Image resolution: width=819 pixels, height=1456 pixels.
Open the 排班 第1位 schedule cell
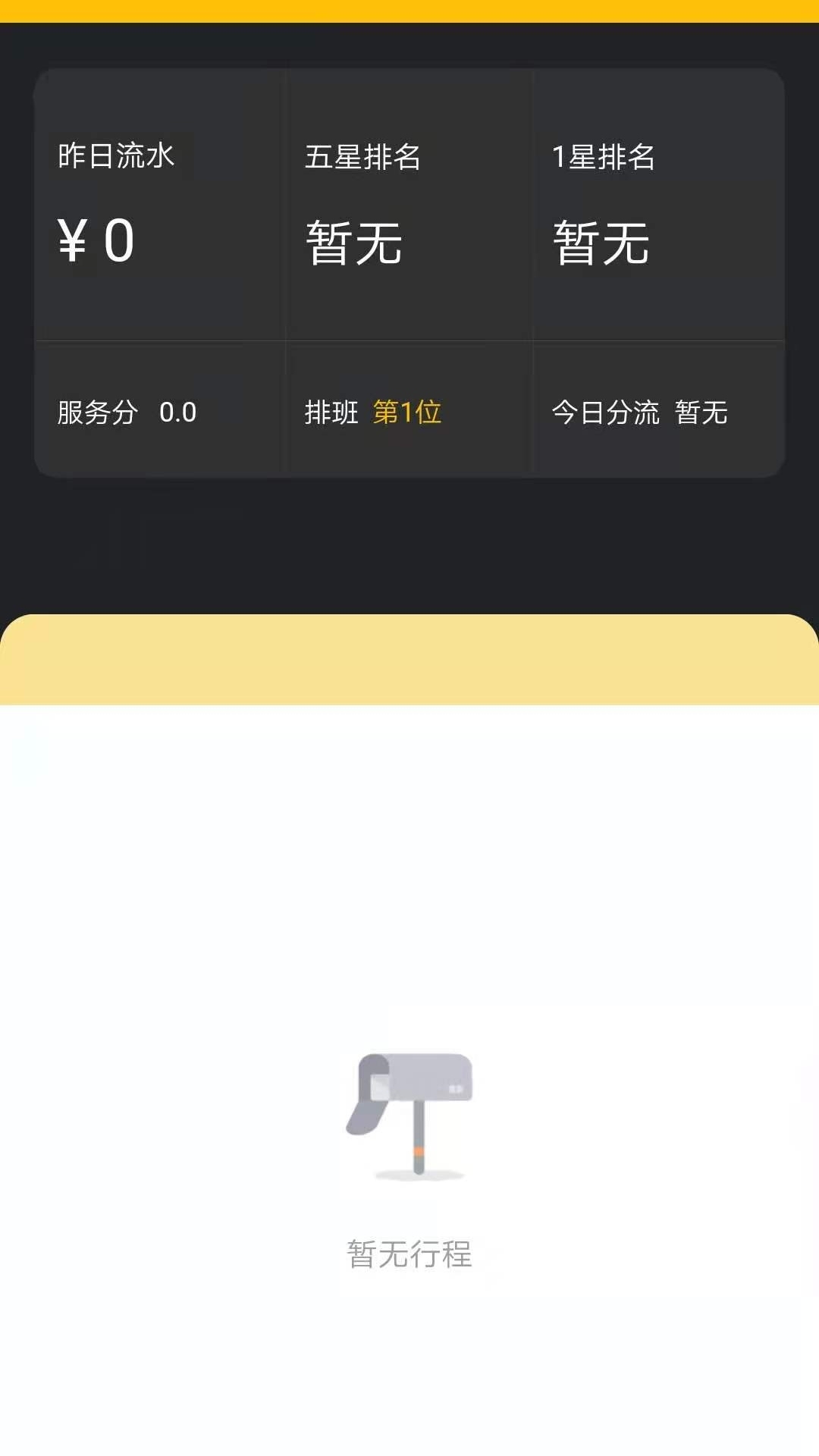coord(409,410)
